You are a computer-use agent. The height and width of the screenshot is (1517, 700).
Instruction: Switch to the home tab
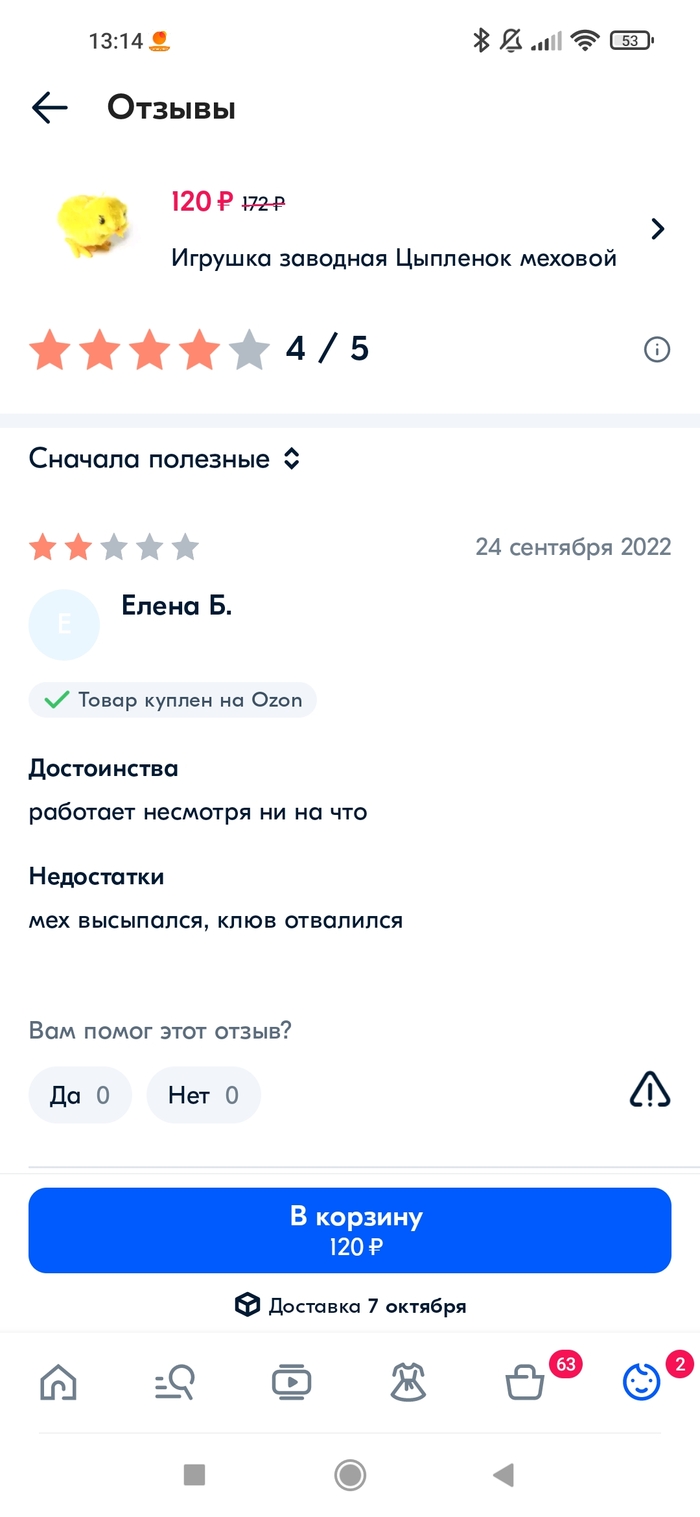point(58,1383)
